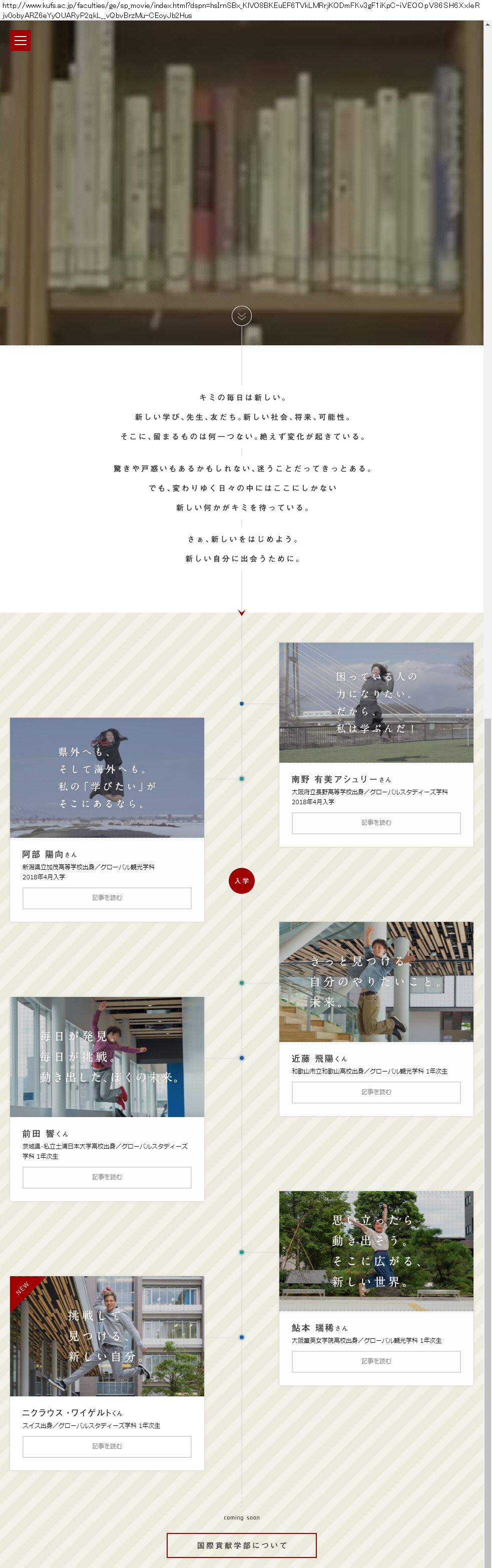Viewport: 492px width, 1568px height.
Task: Read the article about 阿部 陽向
Action: click(107, 898)
